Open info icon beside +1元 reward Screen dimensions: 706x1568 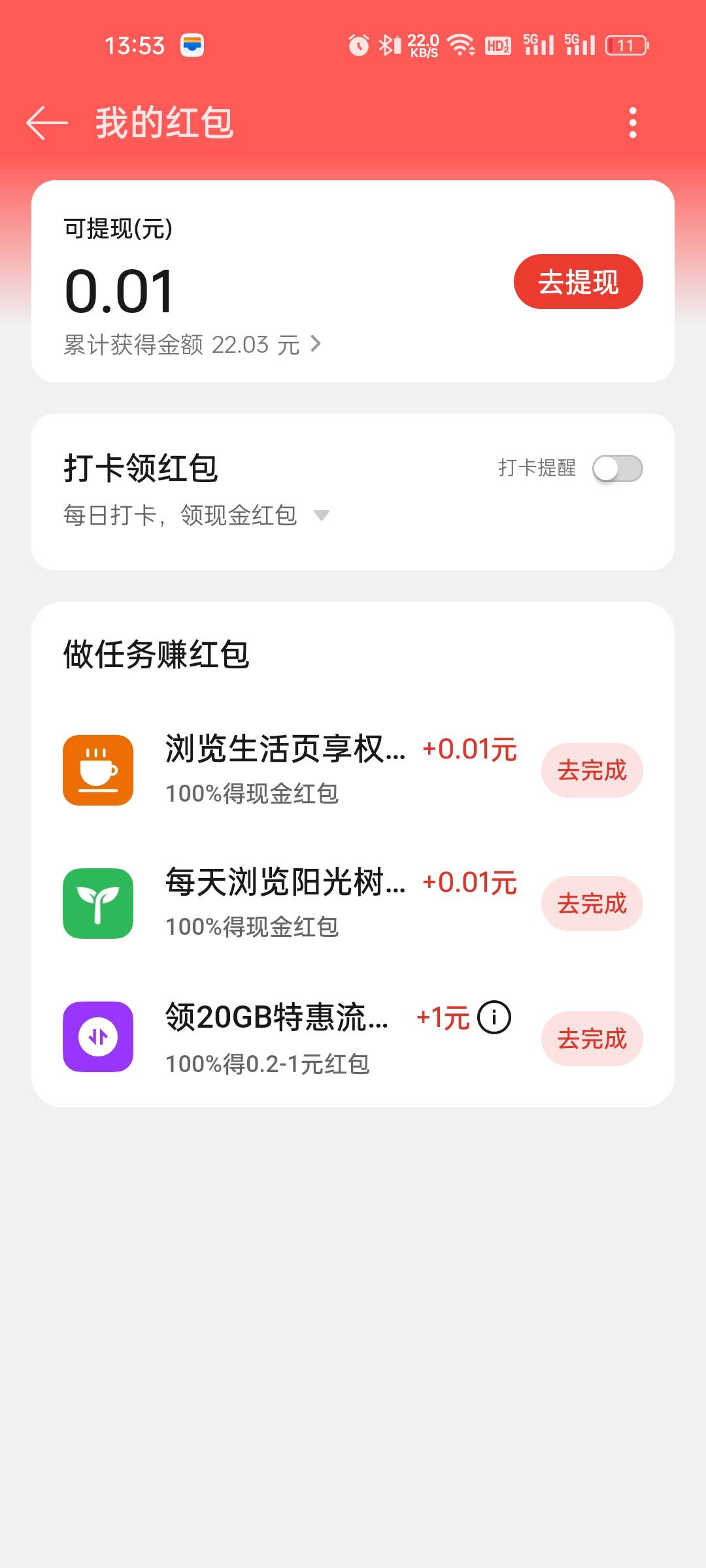tap(494, 1017)
